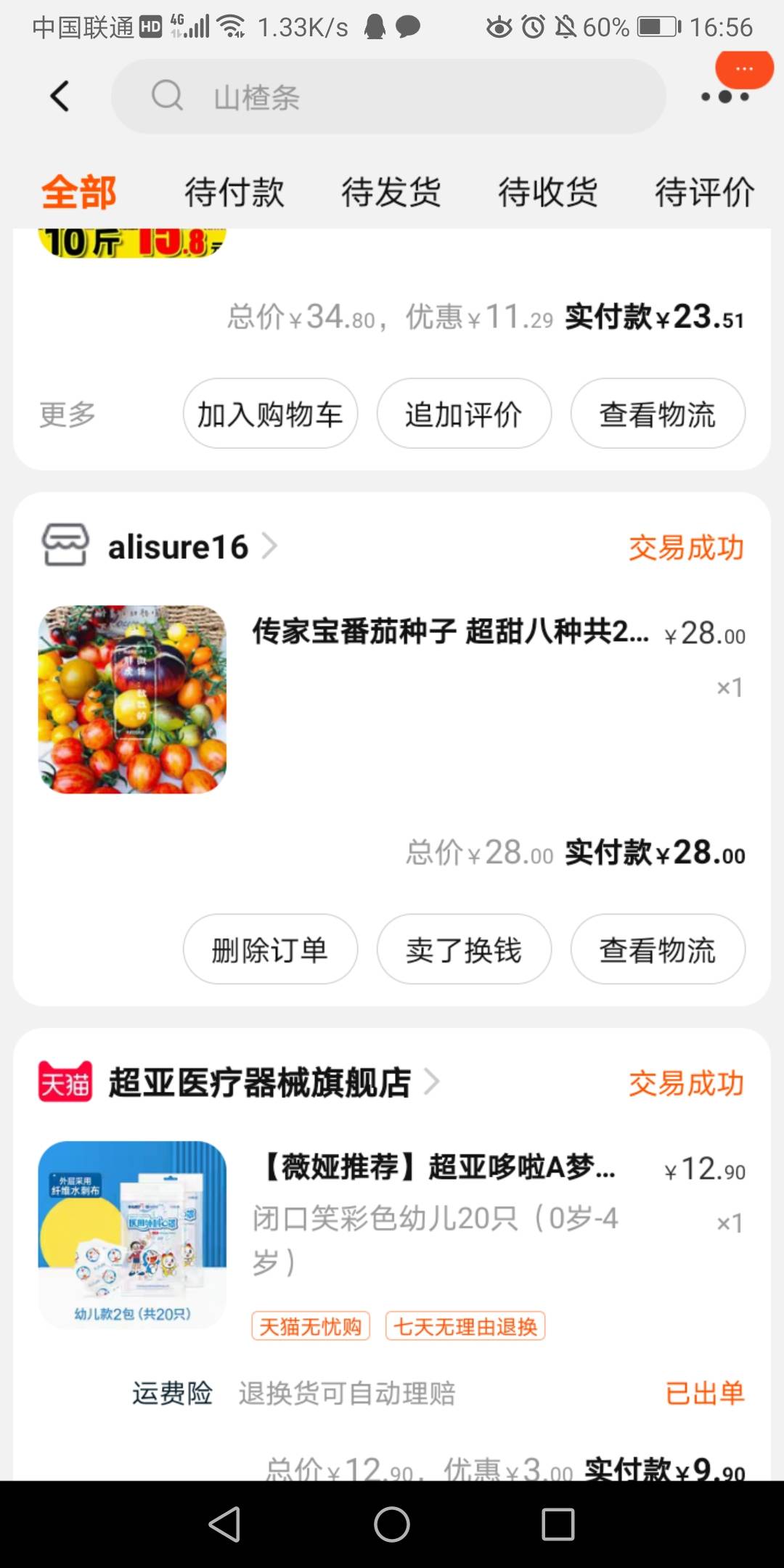Switch to the 待收货 tab
The width and height of the screenshot is (784, 1568).
click(548, 193)
